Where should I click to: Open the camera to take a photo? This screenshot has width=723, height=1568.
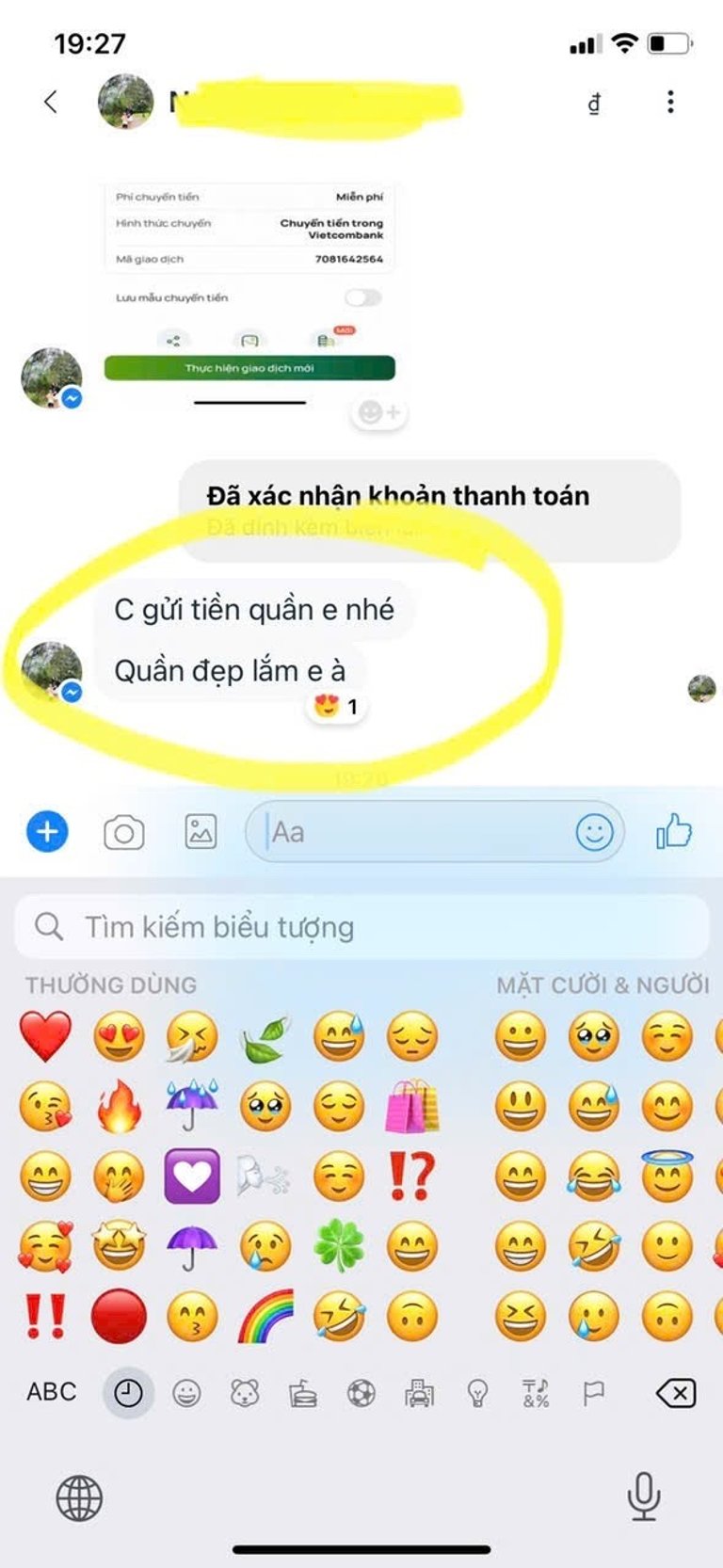pos(124,833)
